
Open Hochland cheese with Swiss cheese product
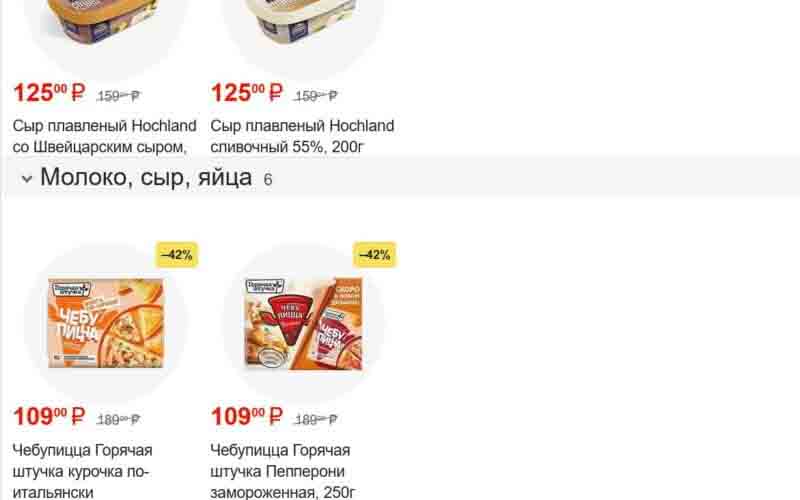click(x=100, y=137)
